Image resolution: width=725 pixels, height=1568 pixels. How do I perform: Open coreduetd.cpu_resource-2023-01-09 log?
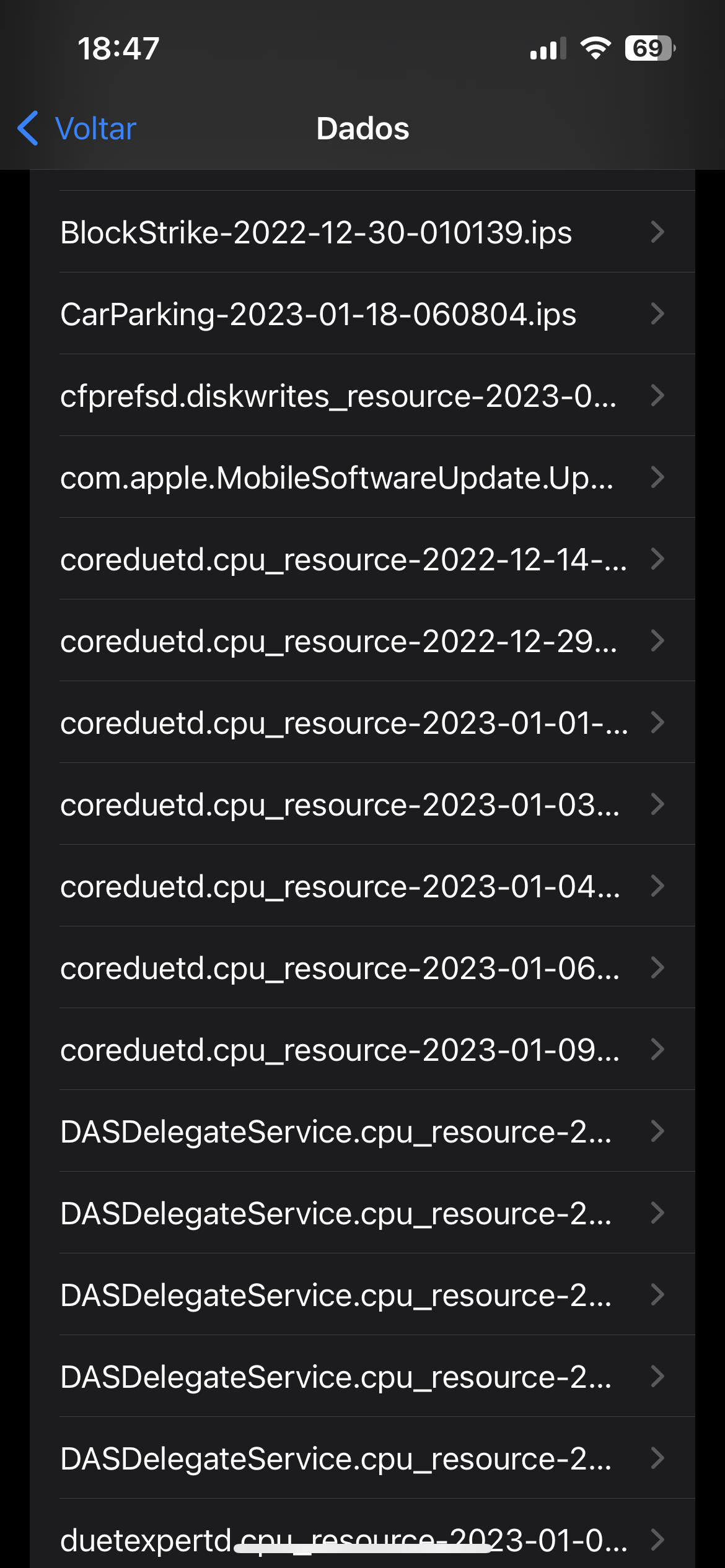tap(362, 1050)
